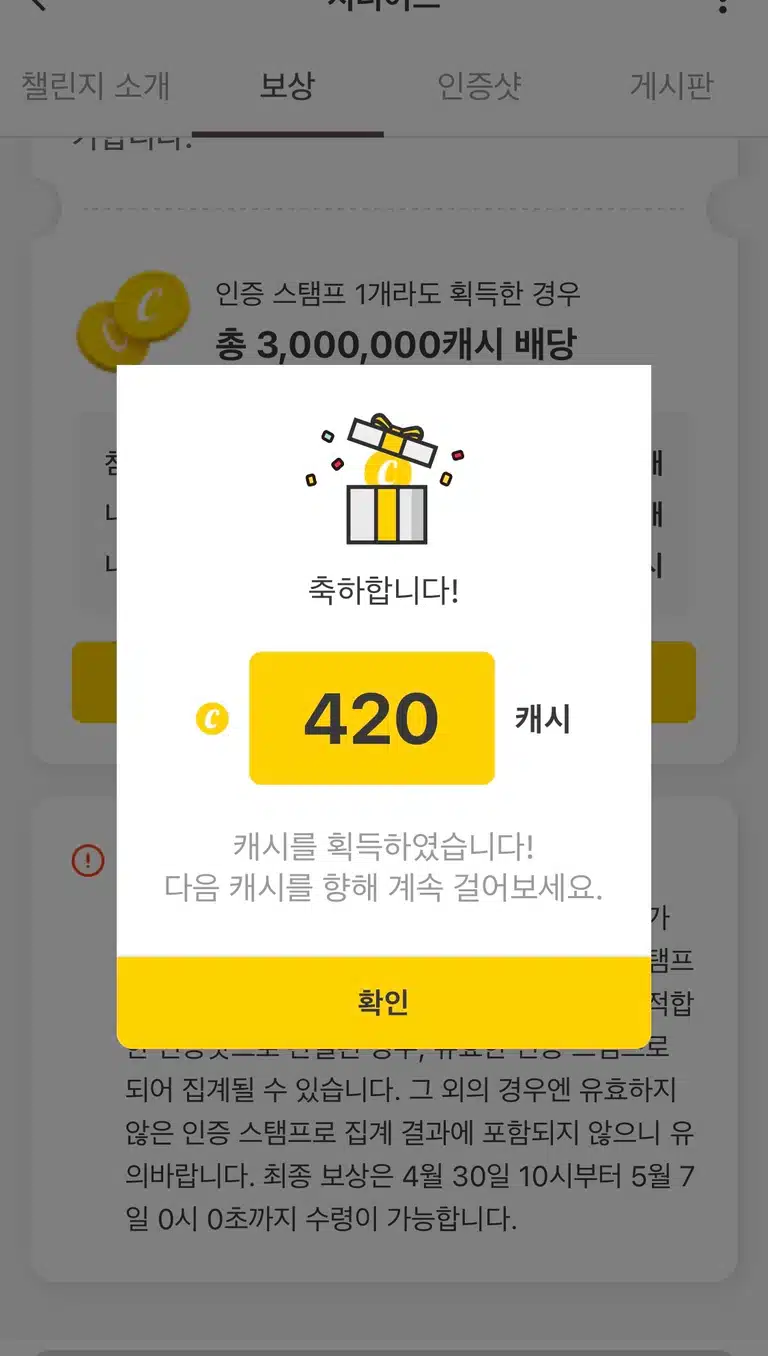This screenshot has height=1356, width=768.
Task: Open the overflow menu at top right
Action: [723, 4]
